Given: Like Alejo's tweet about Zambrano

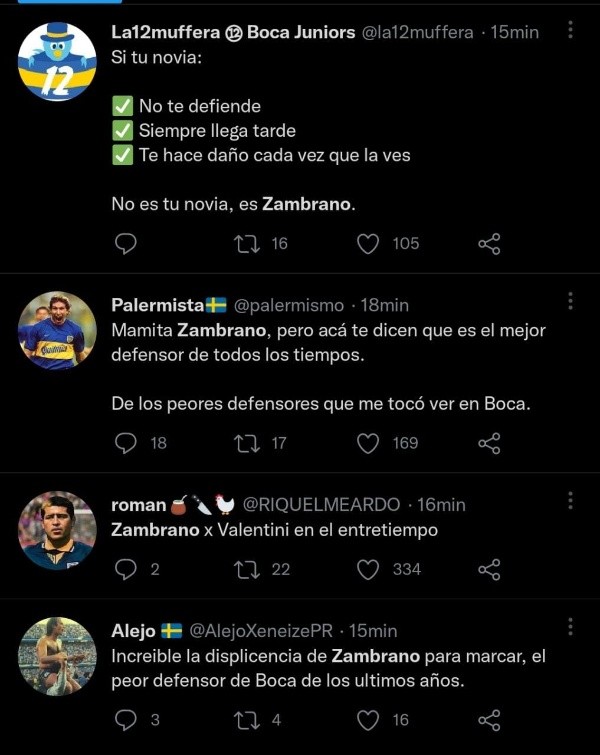Looking at the screenshot, I should click(369, 720).
